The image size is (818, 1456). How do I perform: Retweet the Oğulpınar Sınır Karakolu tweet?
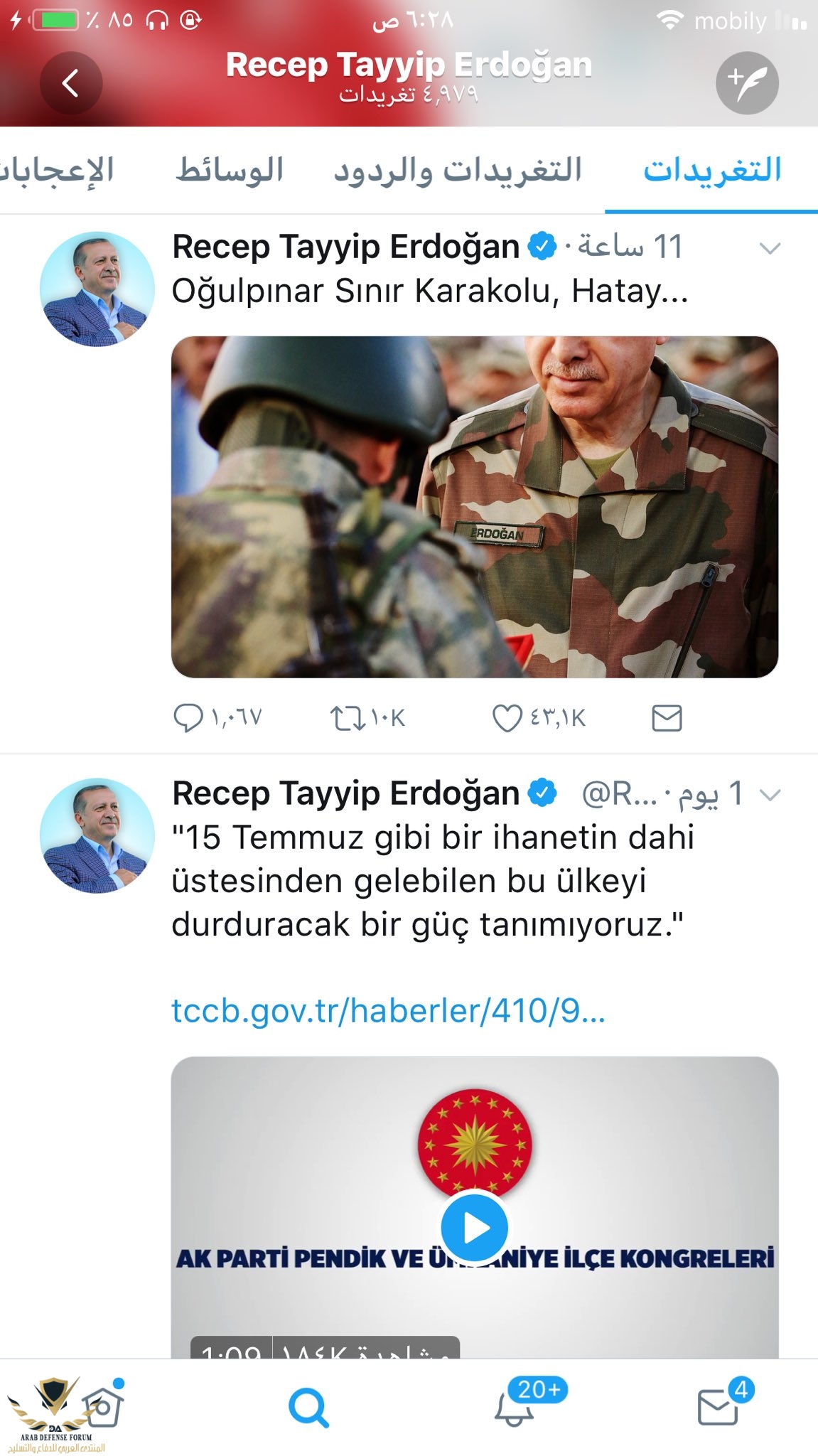point(346,718)
